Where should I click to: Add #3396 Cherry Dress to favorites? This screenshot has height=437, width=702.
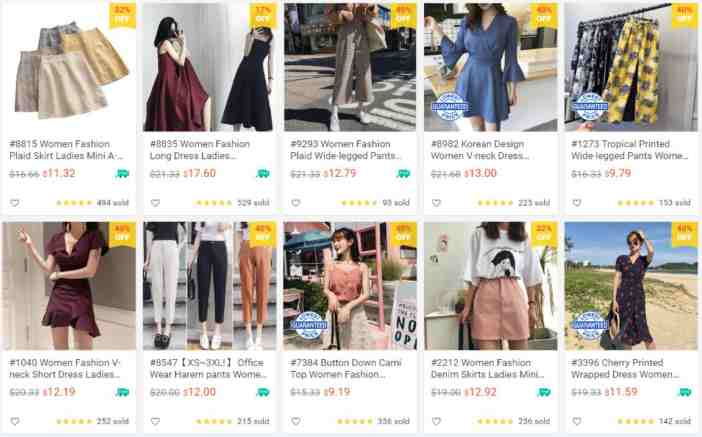[x=576, y=422]
